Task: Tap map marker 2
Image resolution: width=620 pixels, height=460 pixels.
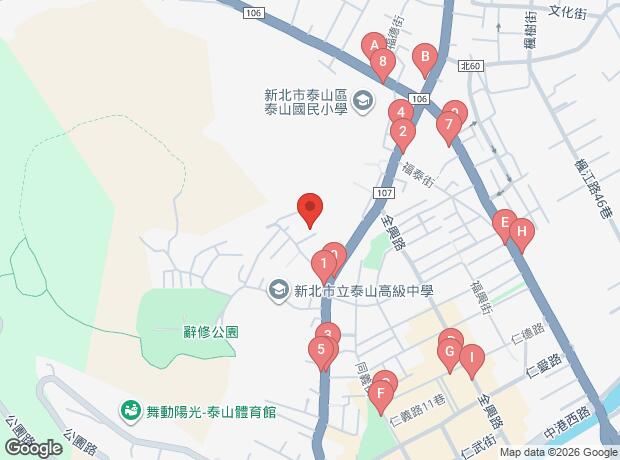Action: coord(402,131)
